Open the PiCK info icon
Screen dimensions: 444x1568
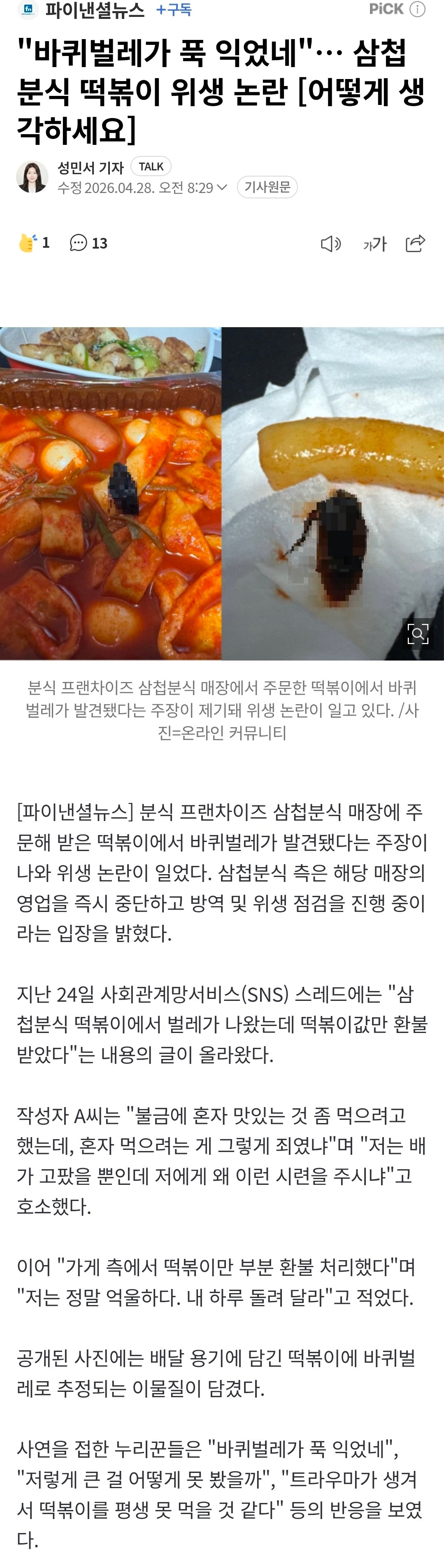pos(417,9)
